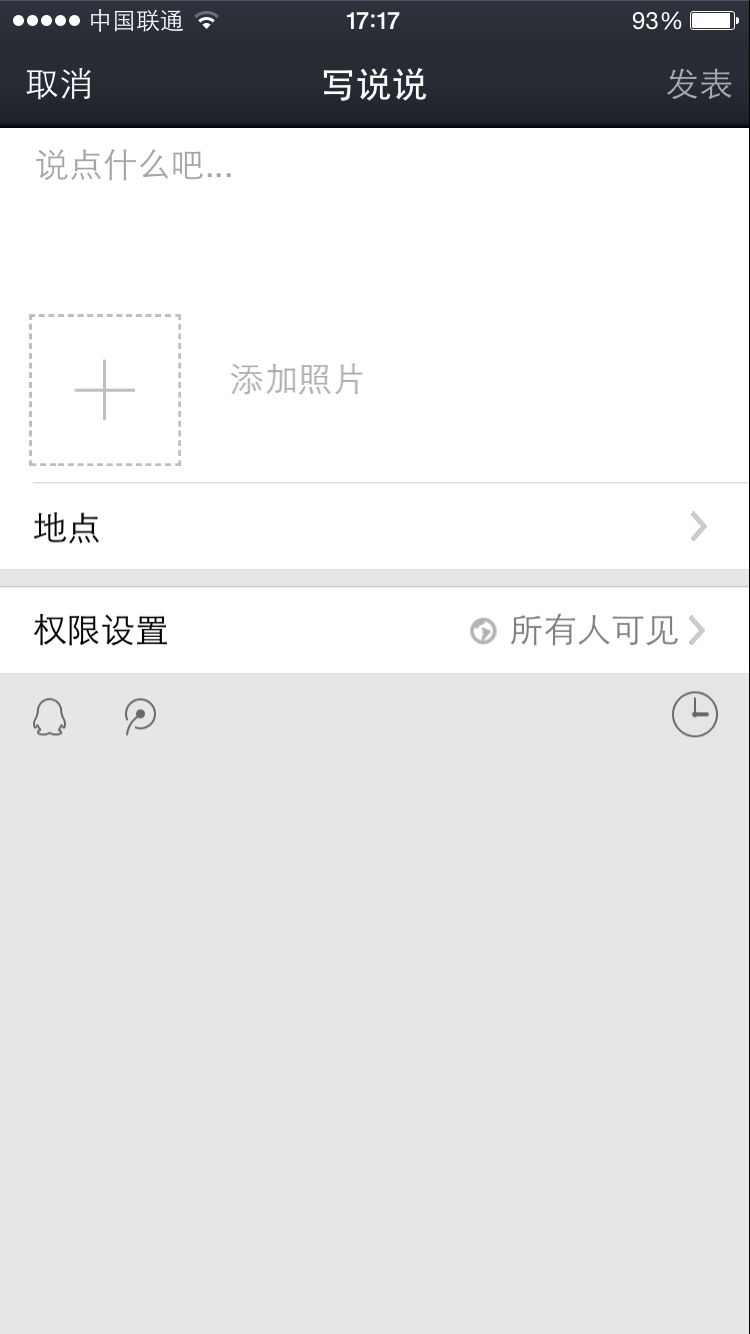Tap the 17:17 time in the status bar

[x=372, y=20]
